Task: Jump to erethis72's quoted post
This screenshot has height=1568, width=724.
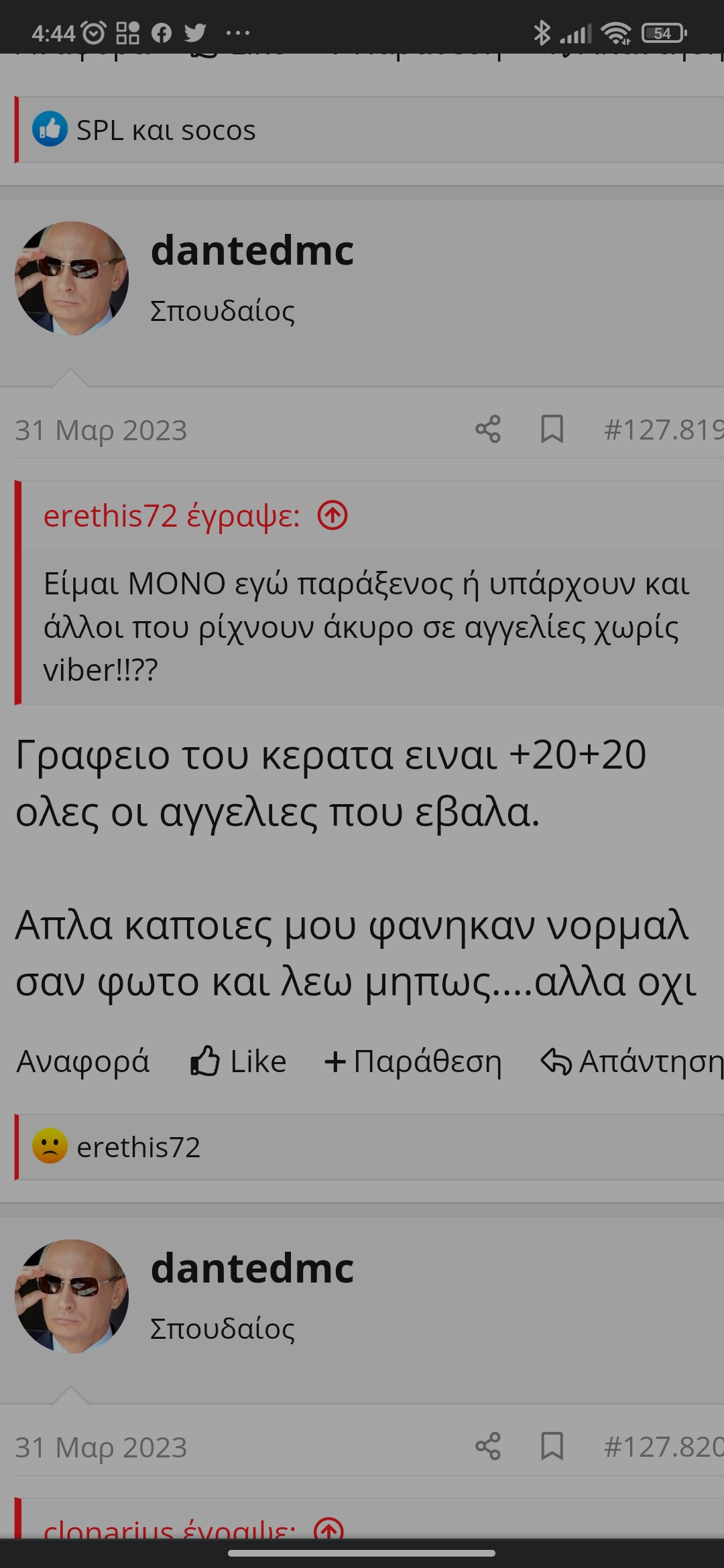Action: coord(333,516)
